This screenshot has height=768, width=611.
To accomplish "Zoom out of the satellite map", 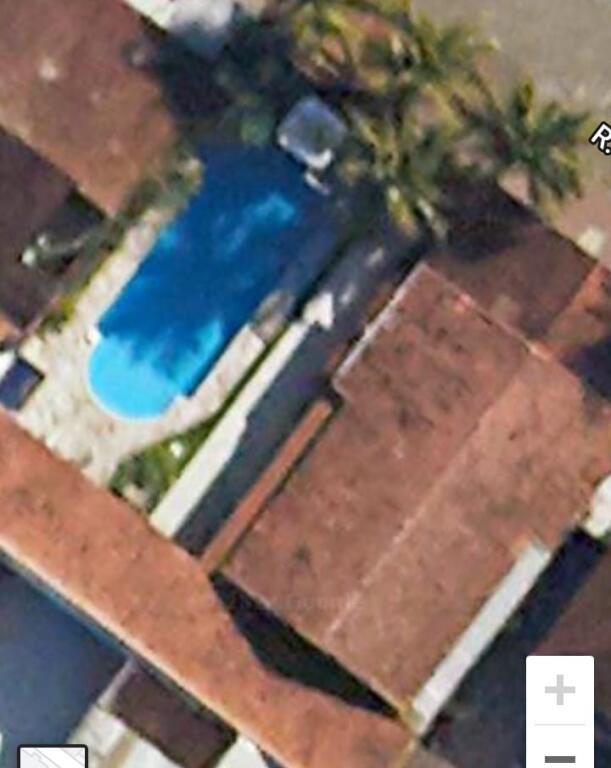I will 559,755.
